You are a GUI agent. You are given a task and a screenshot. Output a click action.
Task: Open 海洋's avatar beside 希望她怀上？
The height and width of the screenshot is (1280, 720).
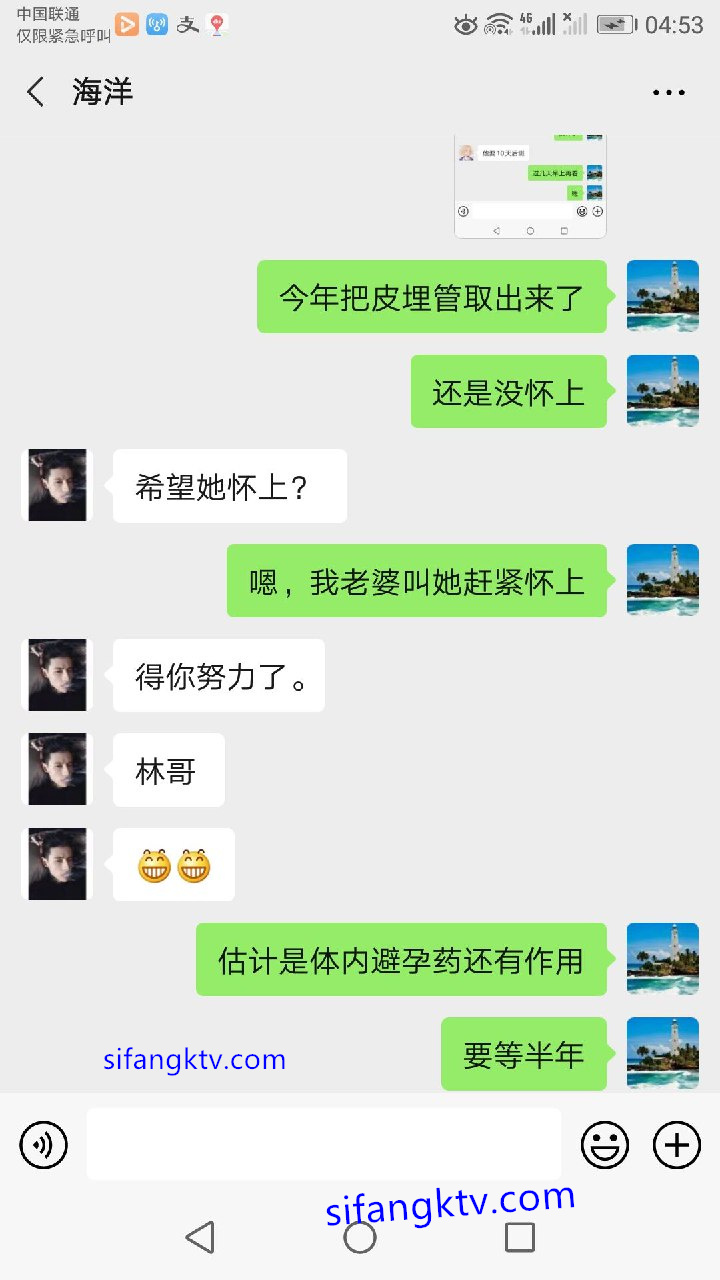pos(57,485)
